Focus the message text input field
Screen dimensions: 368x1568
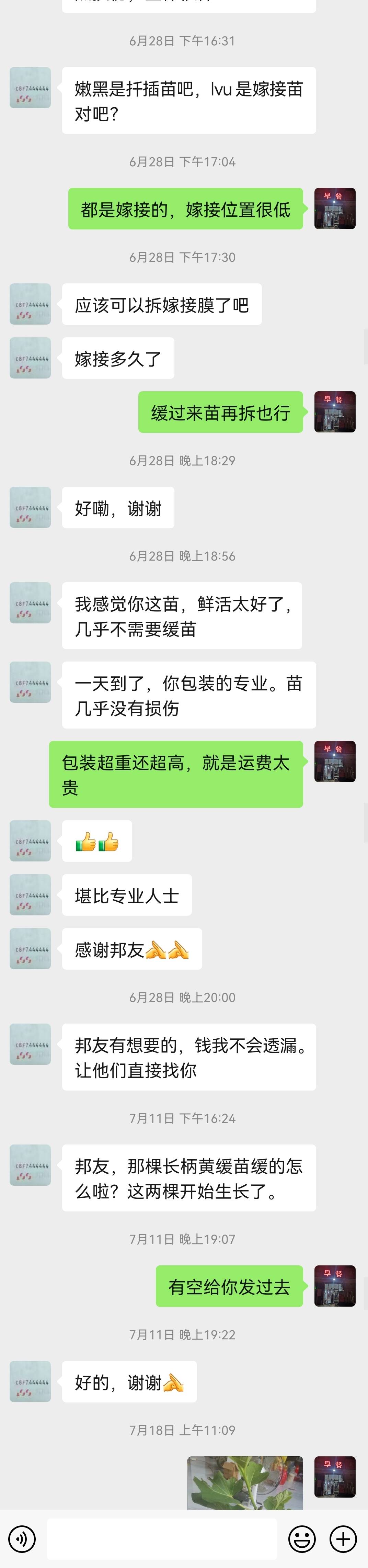[162, 1539]
